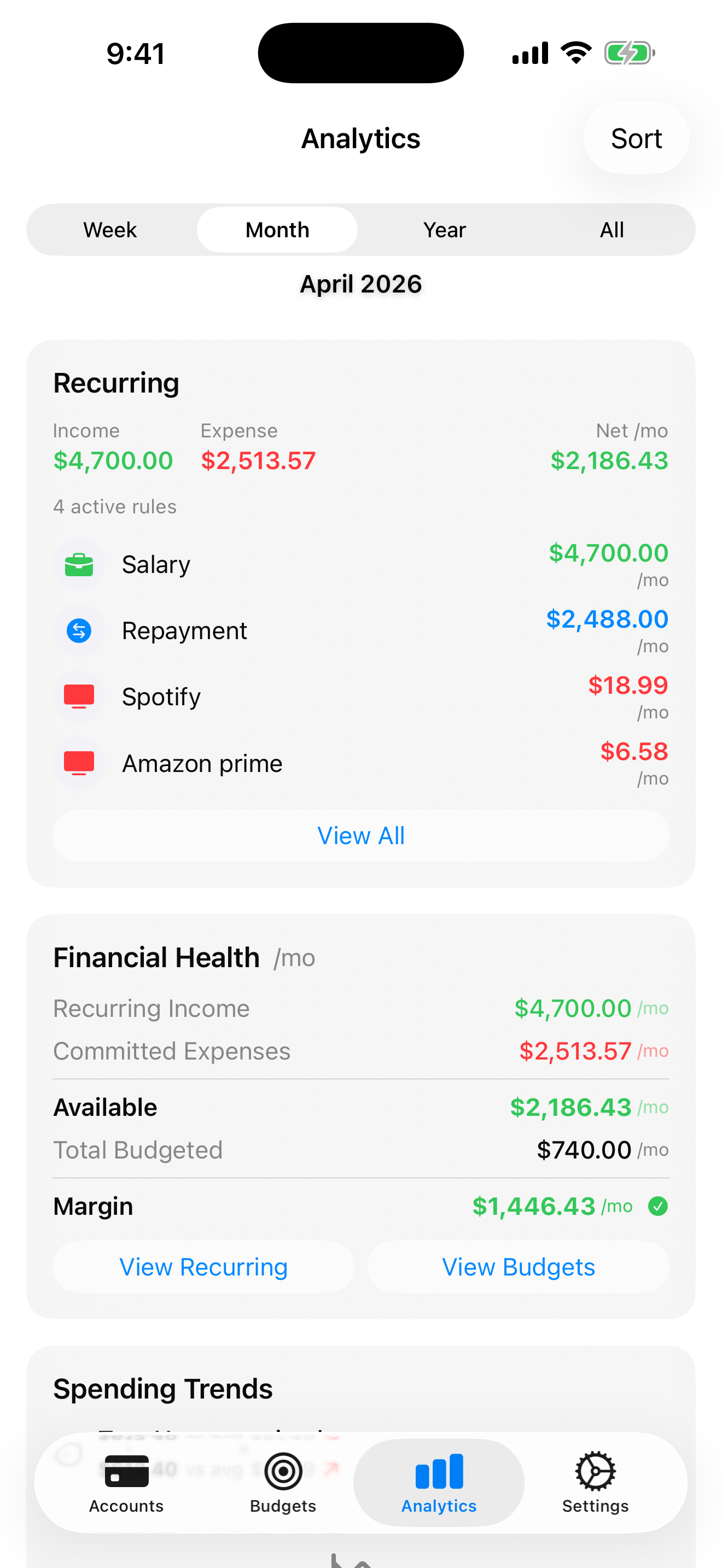
Task: Select the Salary briefcase icon
Action: 79,565
